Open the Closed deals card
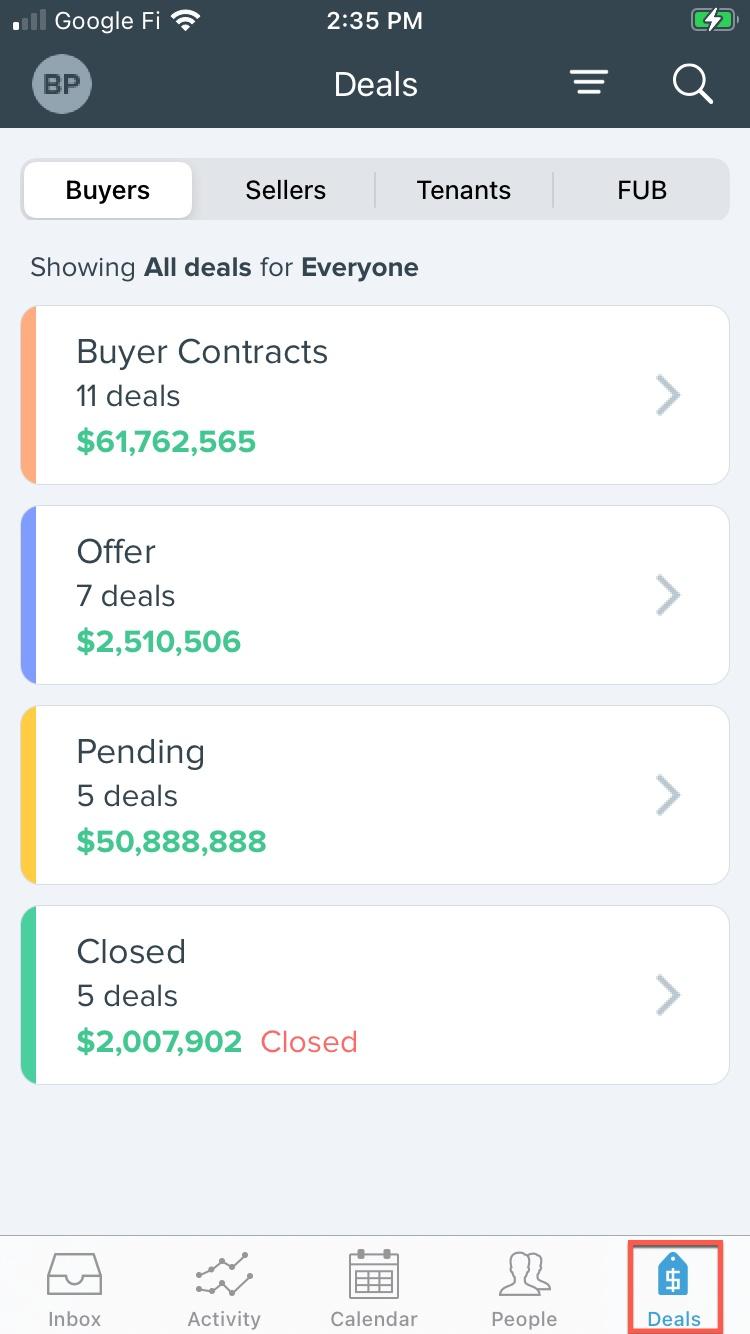 pyautogui.click(x=375, y=995)
